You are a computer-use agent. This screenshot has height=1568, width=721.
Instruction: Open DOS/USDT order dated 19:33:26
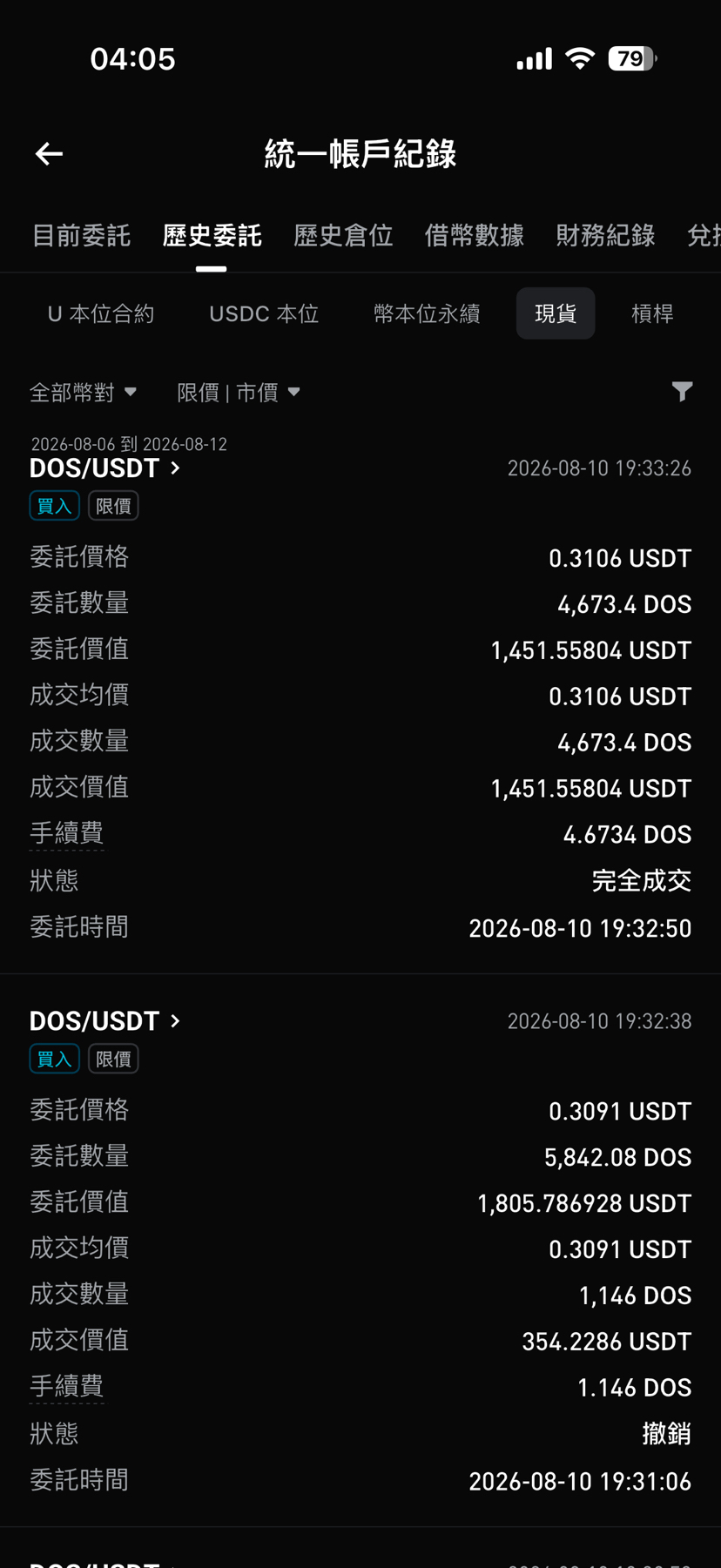[x=105, y=468]
